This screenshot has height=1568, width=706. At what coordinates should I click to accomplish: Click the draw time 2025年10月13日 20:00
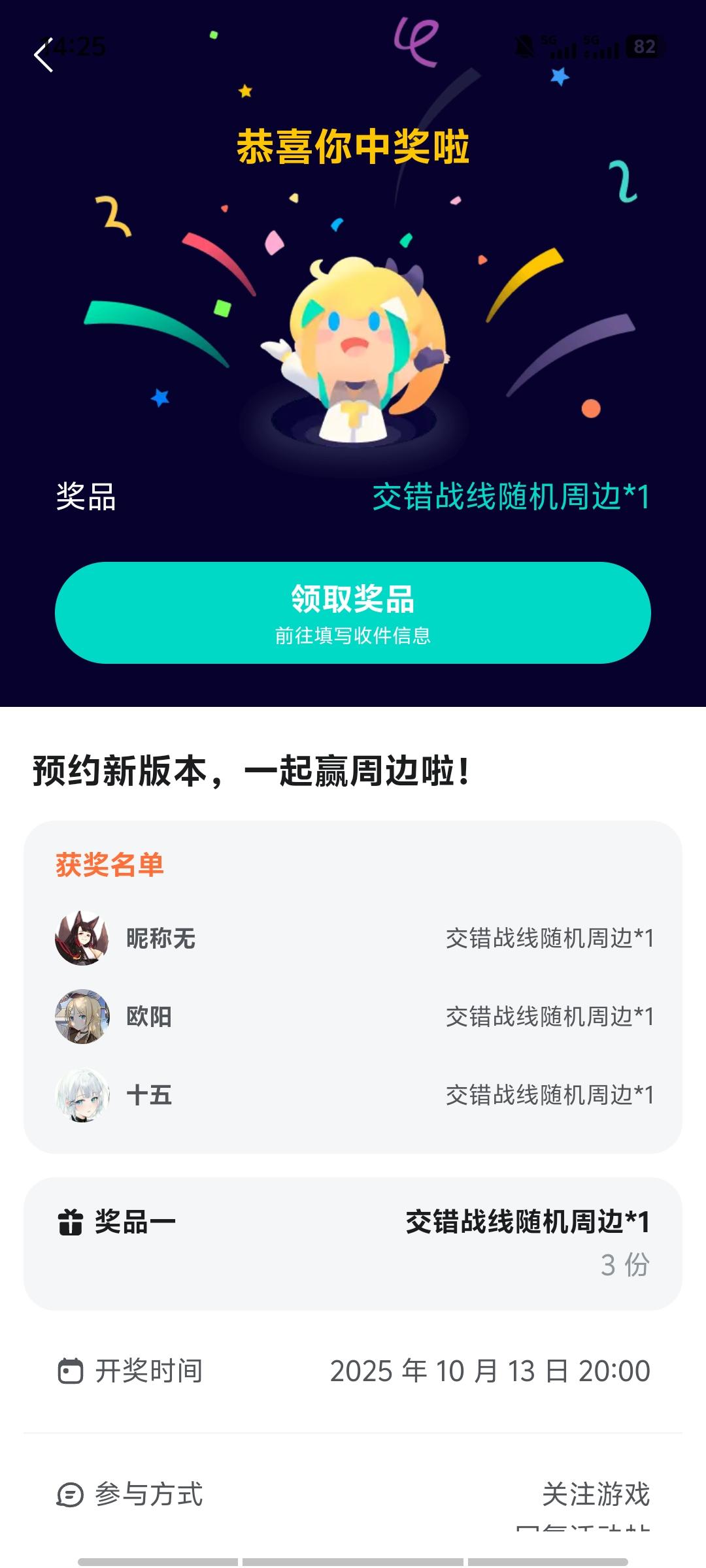tap(489, 1371)
